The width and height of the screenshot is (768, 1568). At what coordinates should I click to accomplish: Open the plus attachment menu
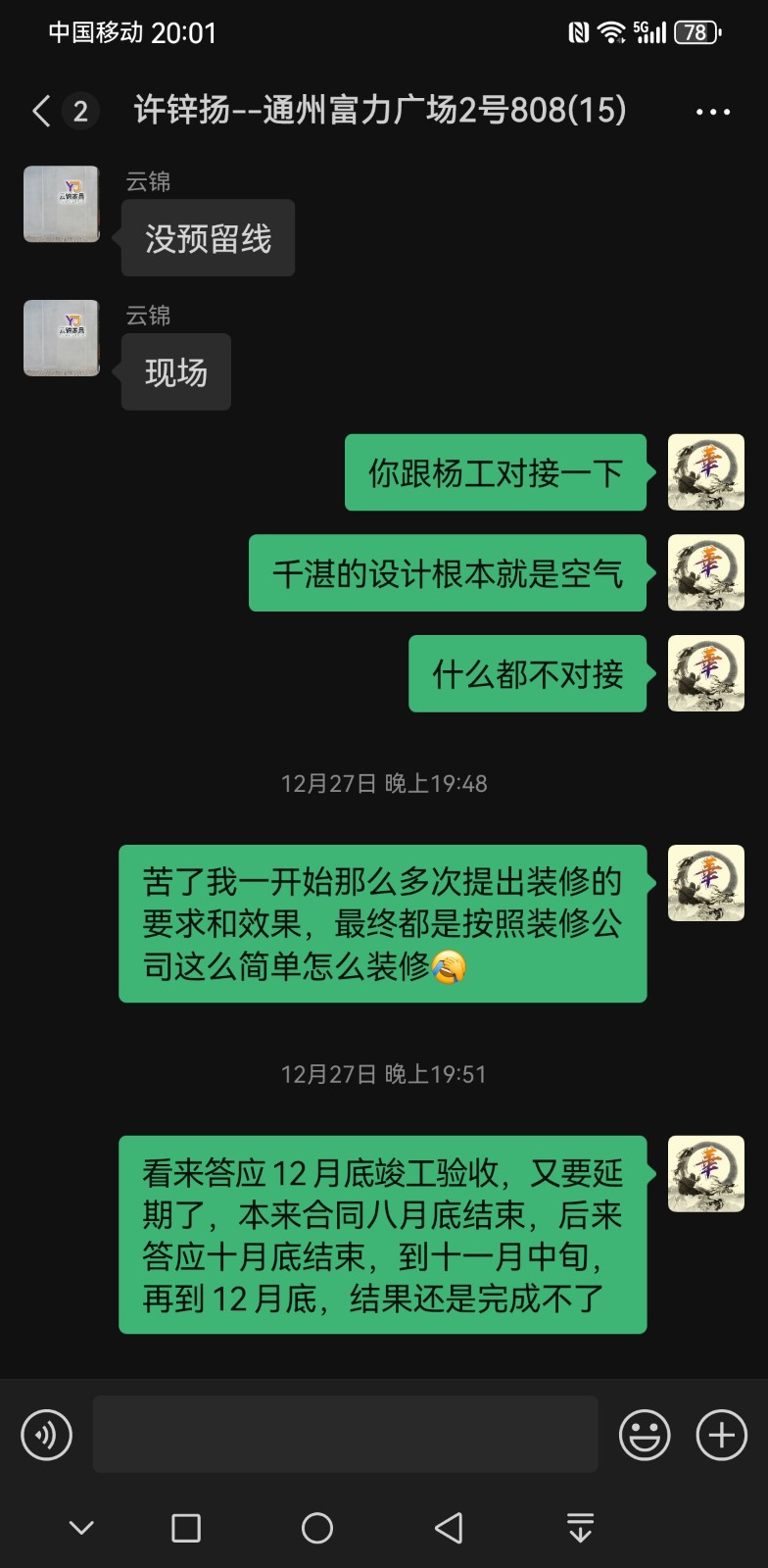click(721, 1435)
